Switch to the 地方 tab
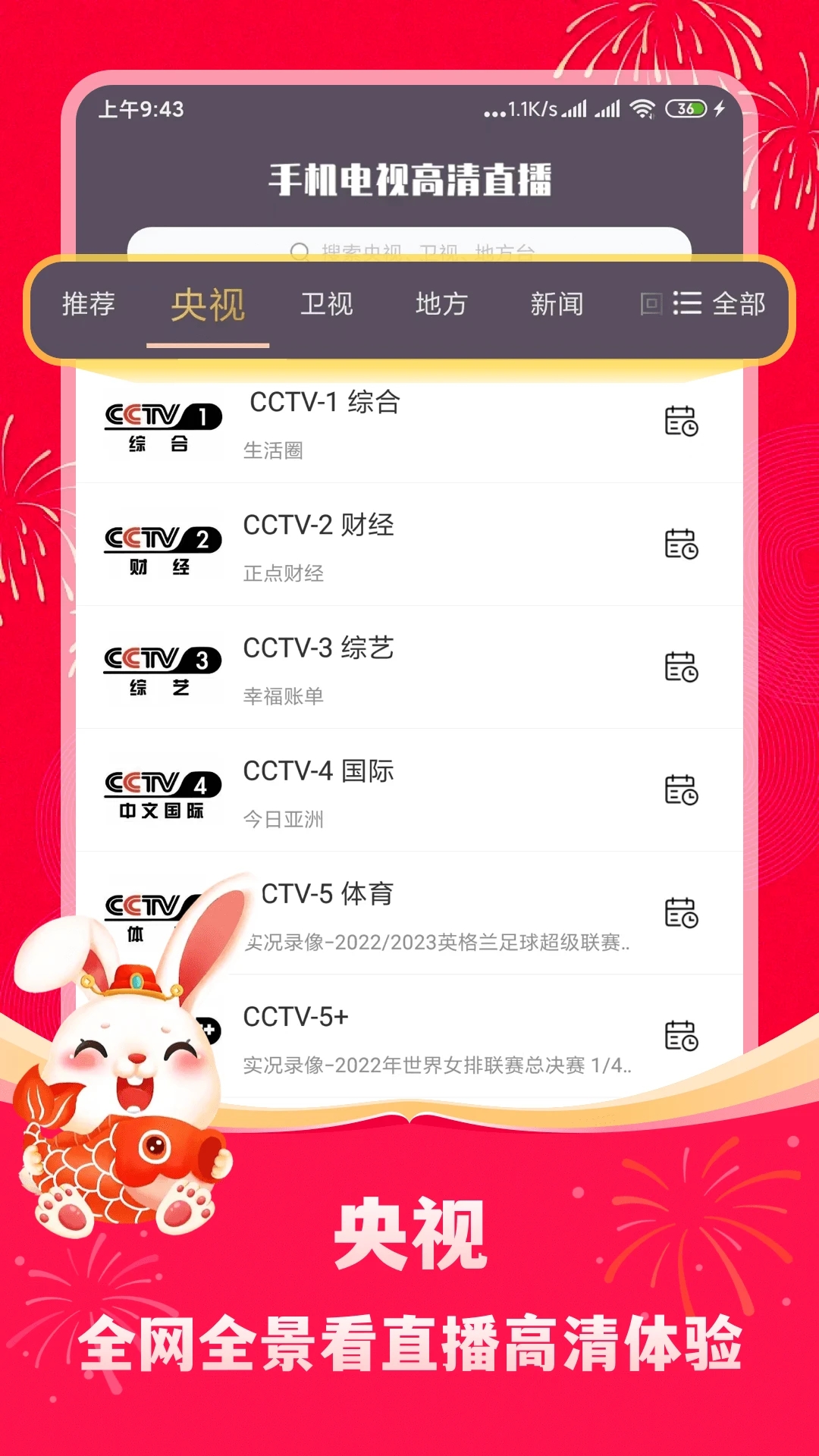819x1456 pixels. click(x=442, y=303)
